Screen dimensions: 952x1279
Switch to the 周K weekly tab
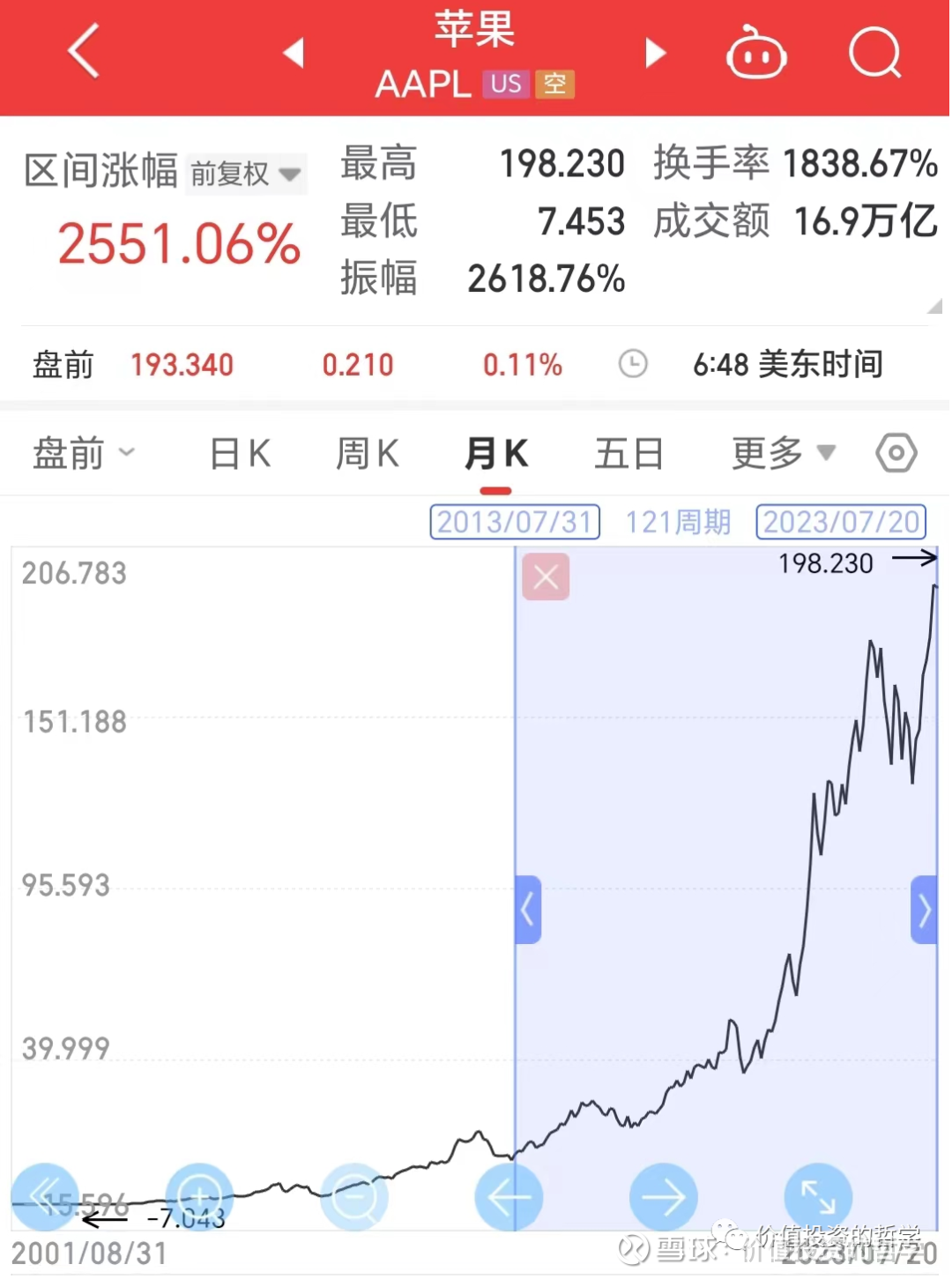pyautogui.click(x=367, y=453)
